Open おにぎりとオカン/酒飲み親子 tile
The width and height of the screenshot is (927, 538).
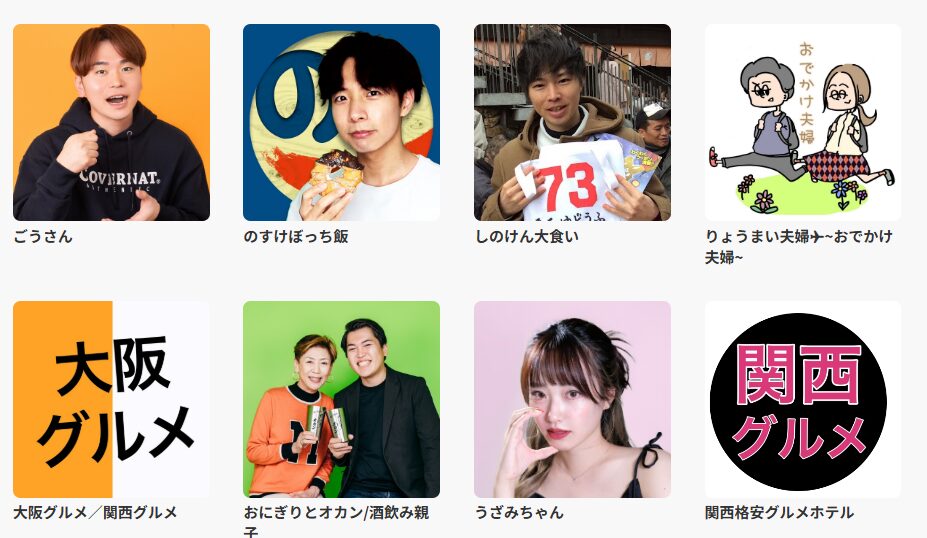tap(341, 399)
